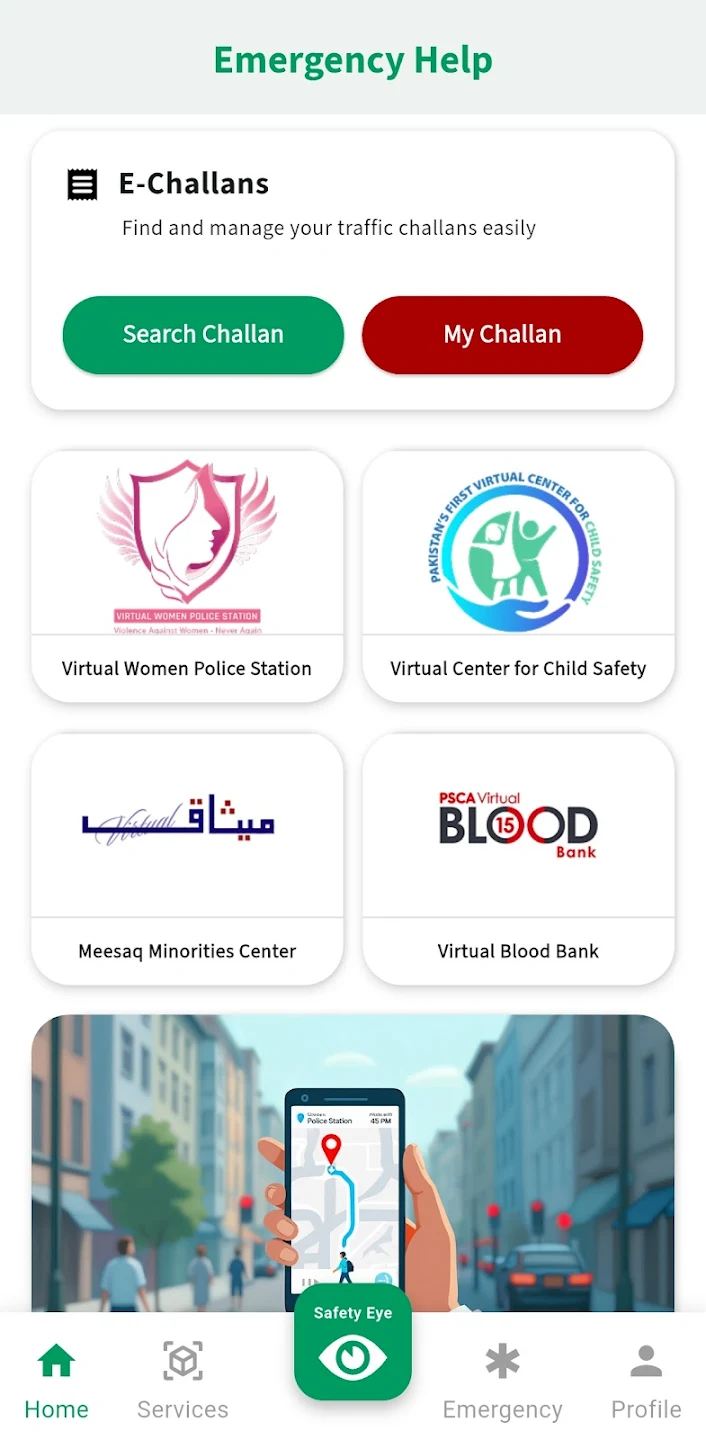Viewport: 706px width, 1440px height.
Task: Open Virtual Center for Child Safety
Action: [x=518, y=575]
